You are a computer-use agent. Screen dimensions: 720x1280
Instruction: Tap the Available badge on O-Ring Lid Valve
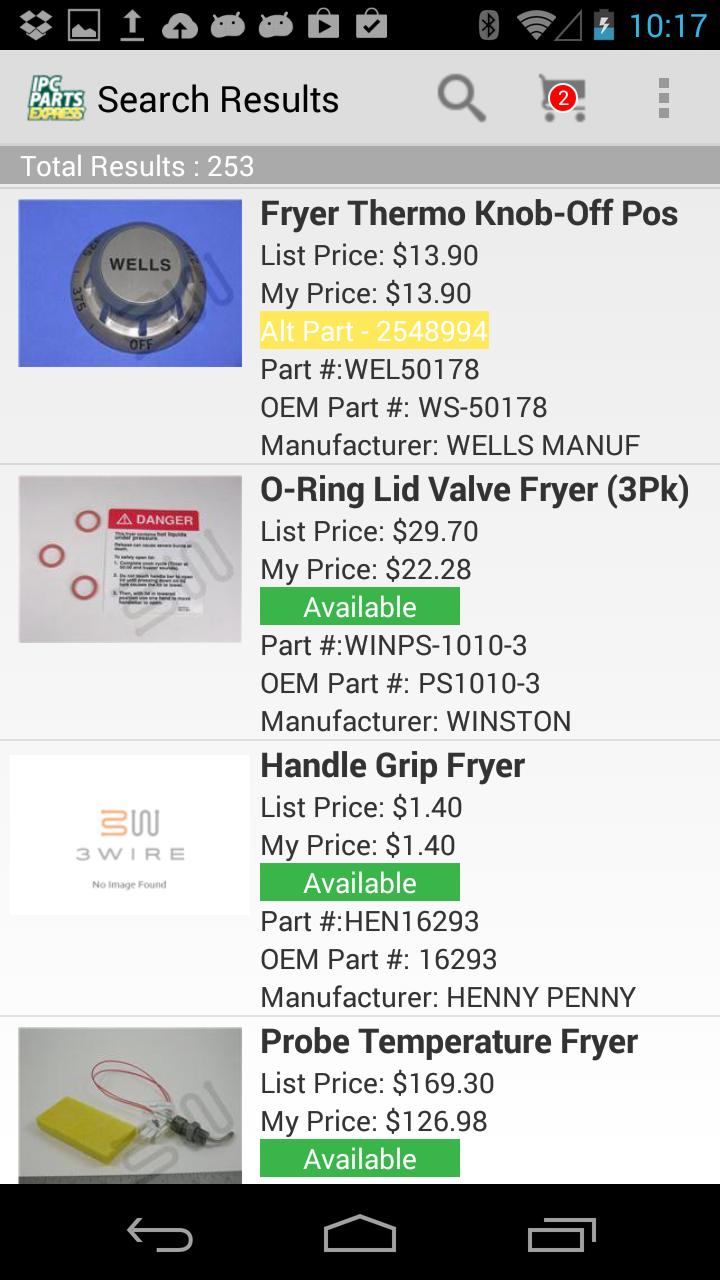(359, 606)
